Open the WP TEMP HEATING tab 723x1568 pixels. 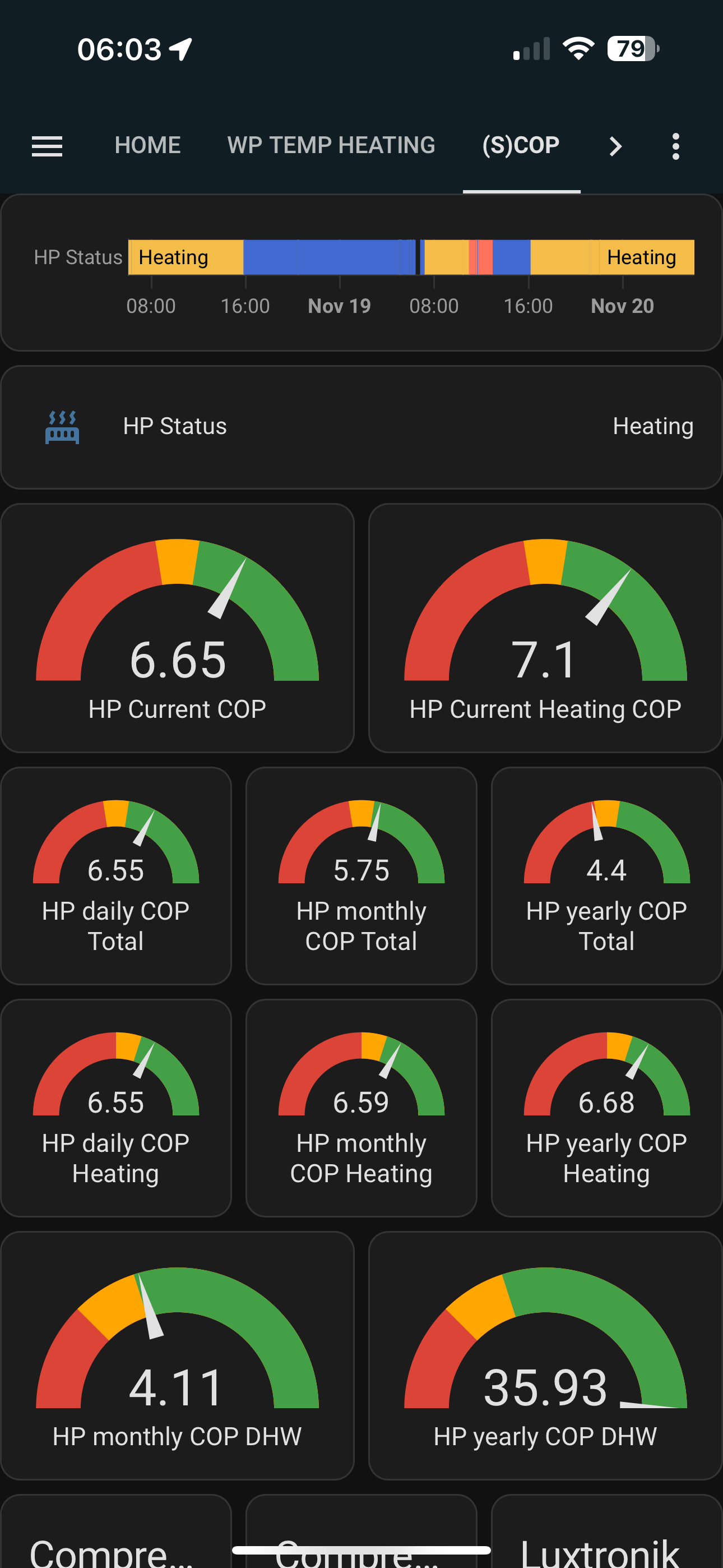point(331,145)
